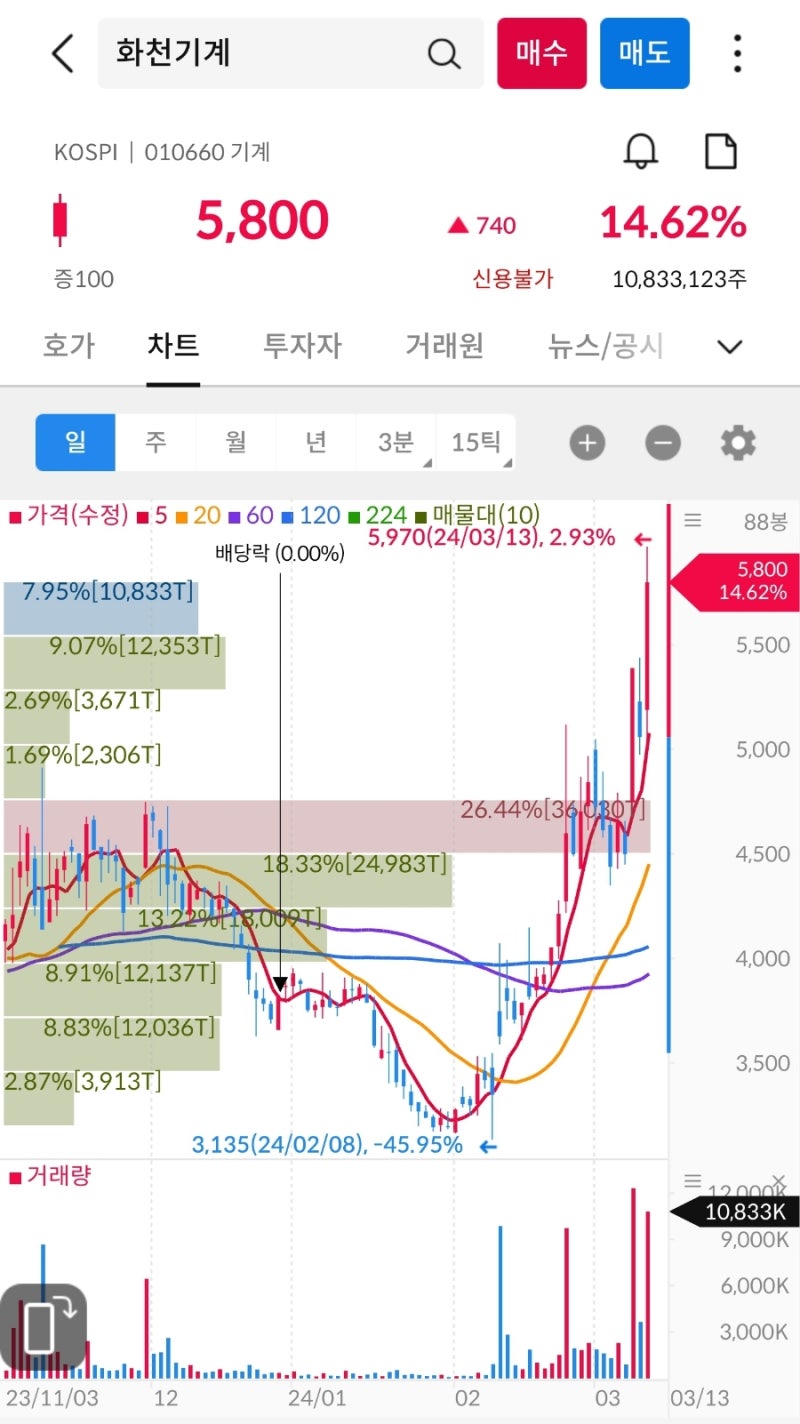Zoom out chart with the minus icon
This screenshot has height=1424, width=800.
[x=663, y=442]
